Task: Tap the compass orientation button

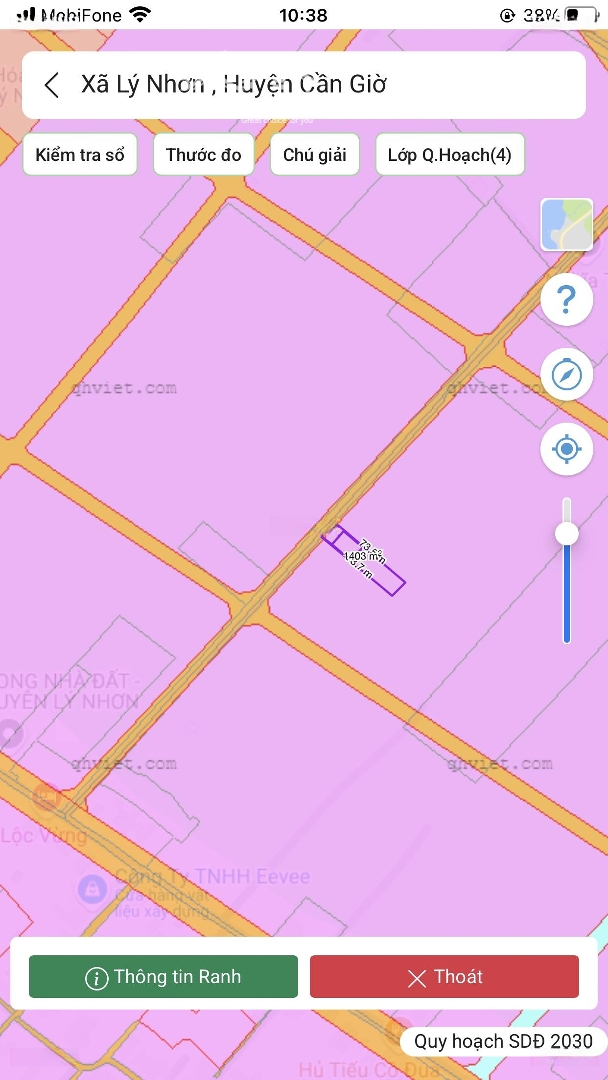Action: [567, 375]
